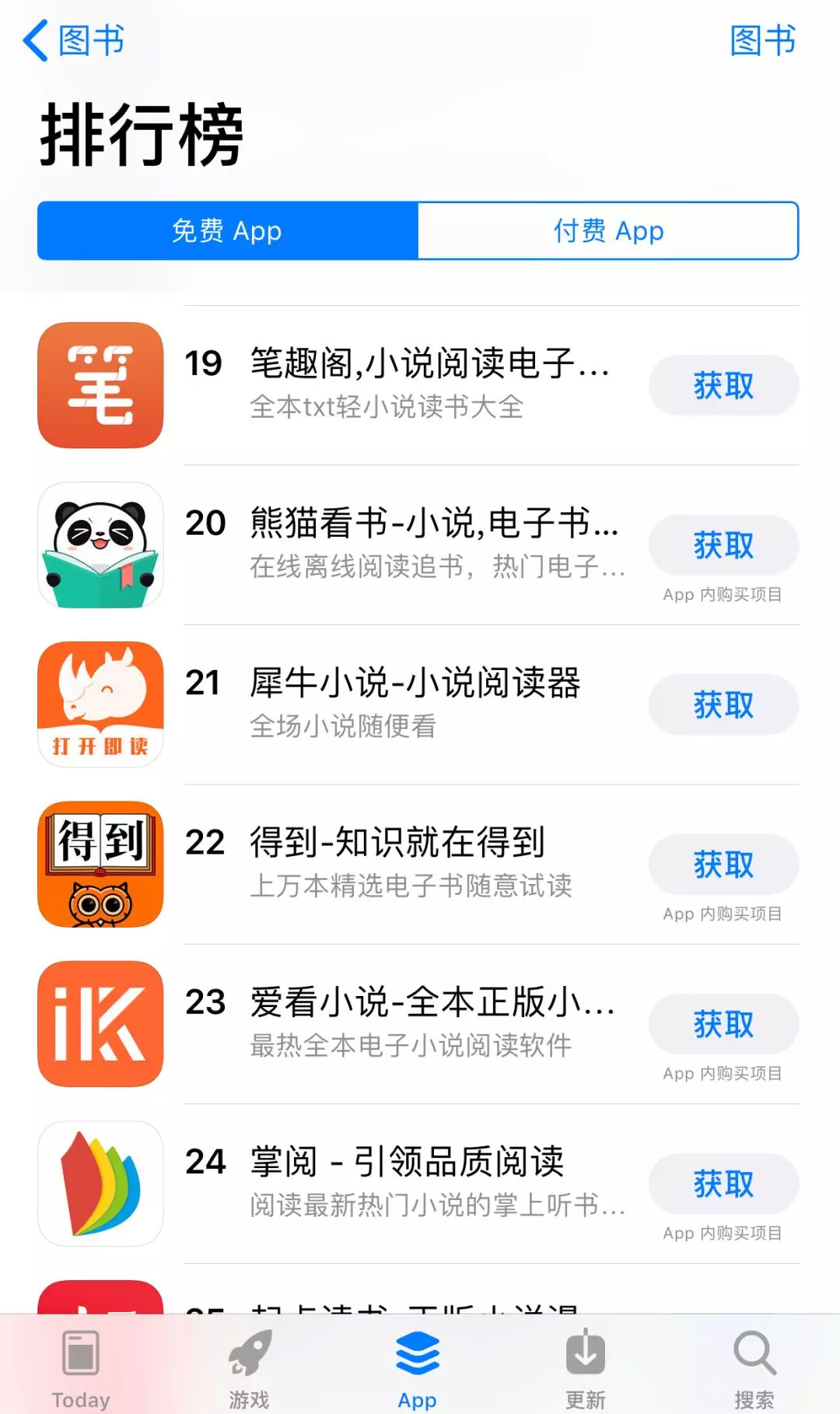This screenshot has height=1414, width=840.
Task: Switch to the Today tab
Action: click(81, 1368)
